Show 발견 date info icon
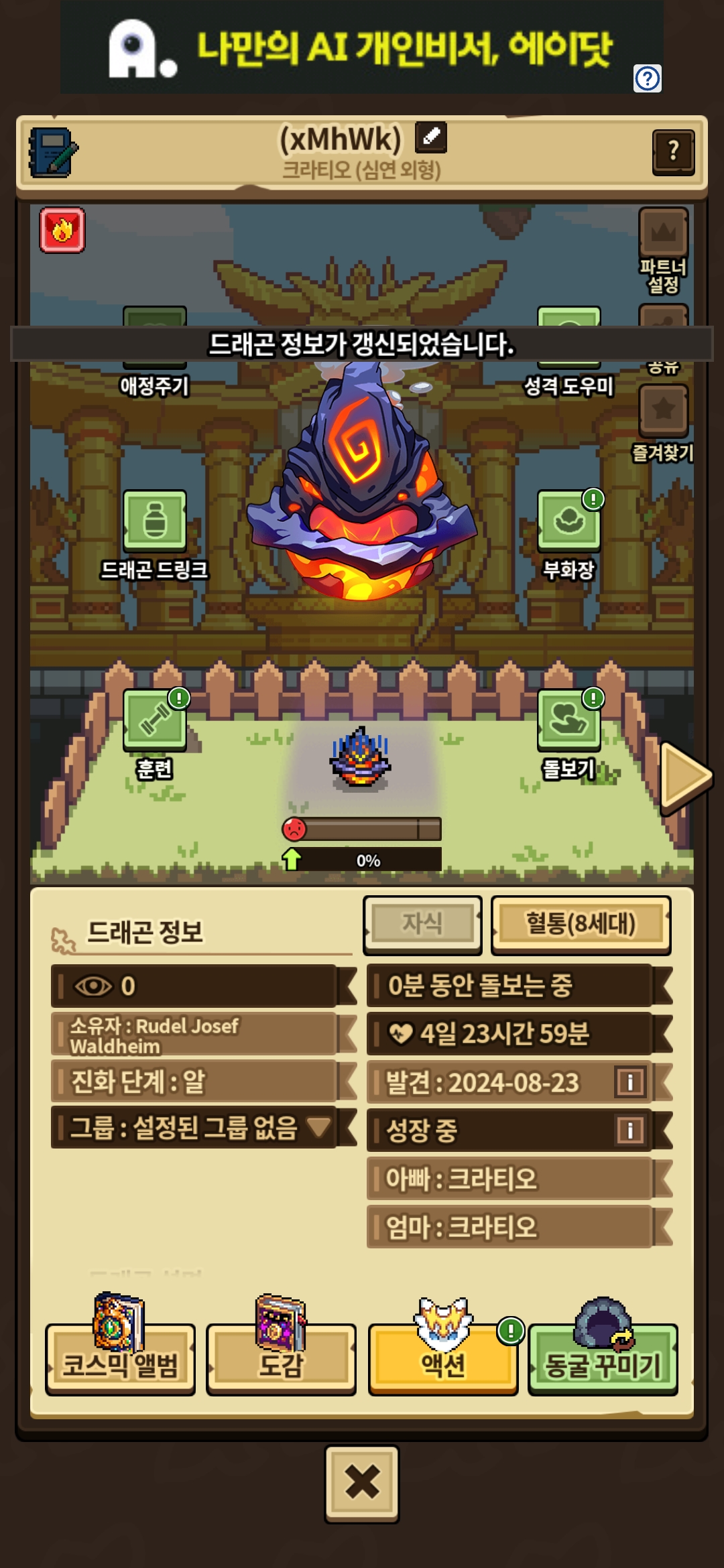The height and width of the screenshot is (1568, 724). [x=630, y=1082]
